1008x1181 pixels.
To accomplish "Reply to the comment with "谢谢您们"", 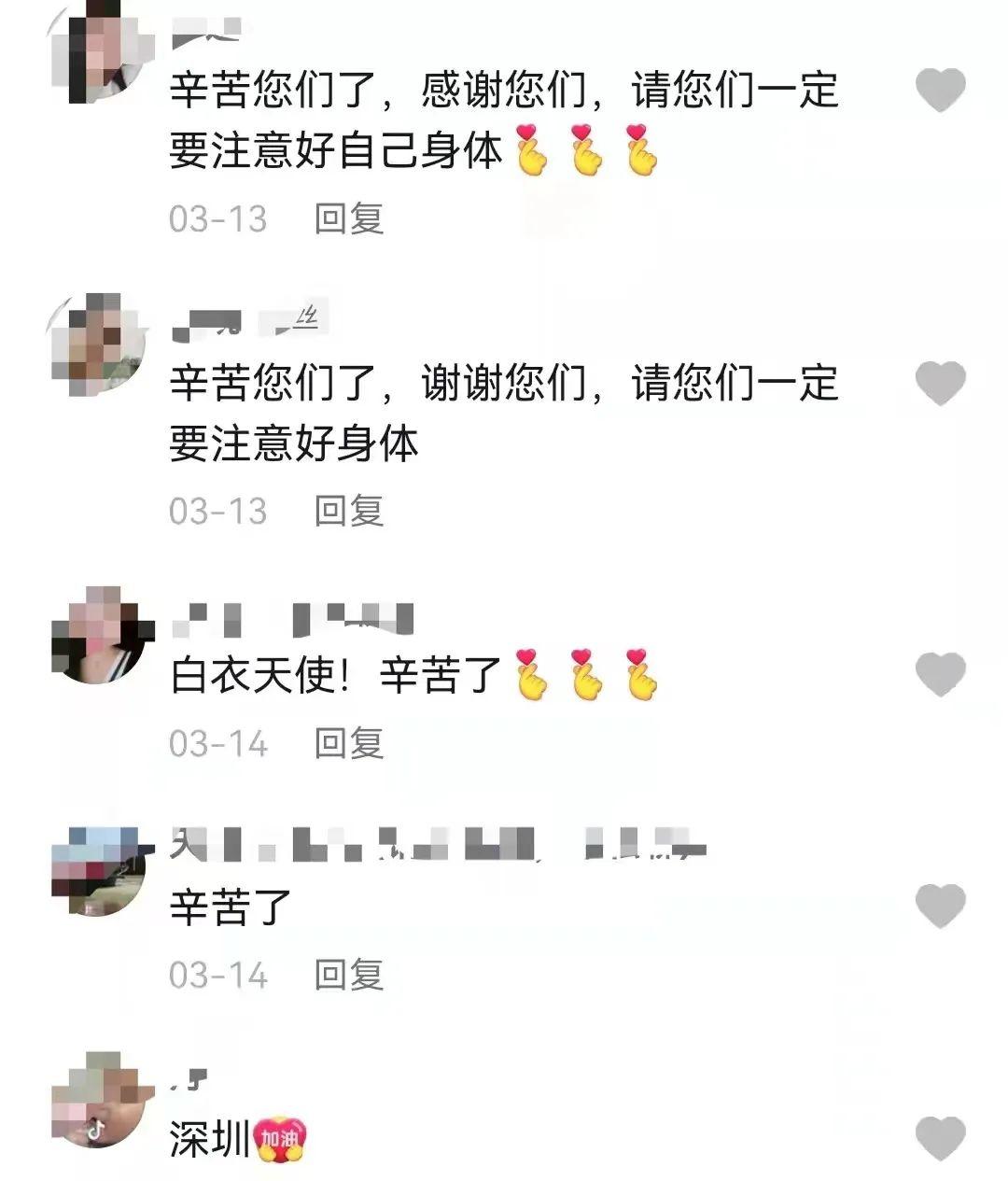I will (x=349, y=512).
